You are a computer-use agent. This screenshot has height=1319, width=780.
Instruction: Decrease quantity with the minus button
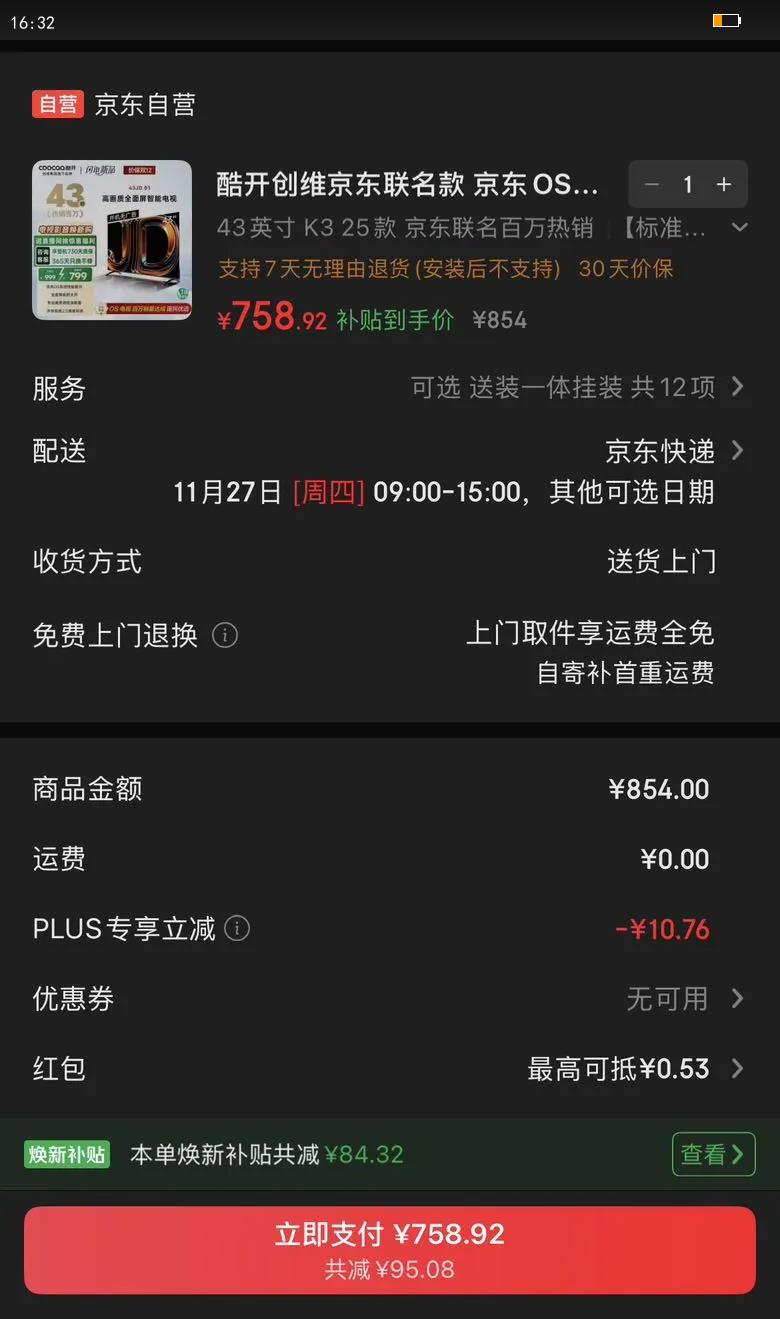[652, 184]
